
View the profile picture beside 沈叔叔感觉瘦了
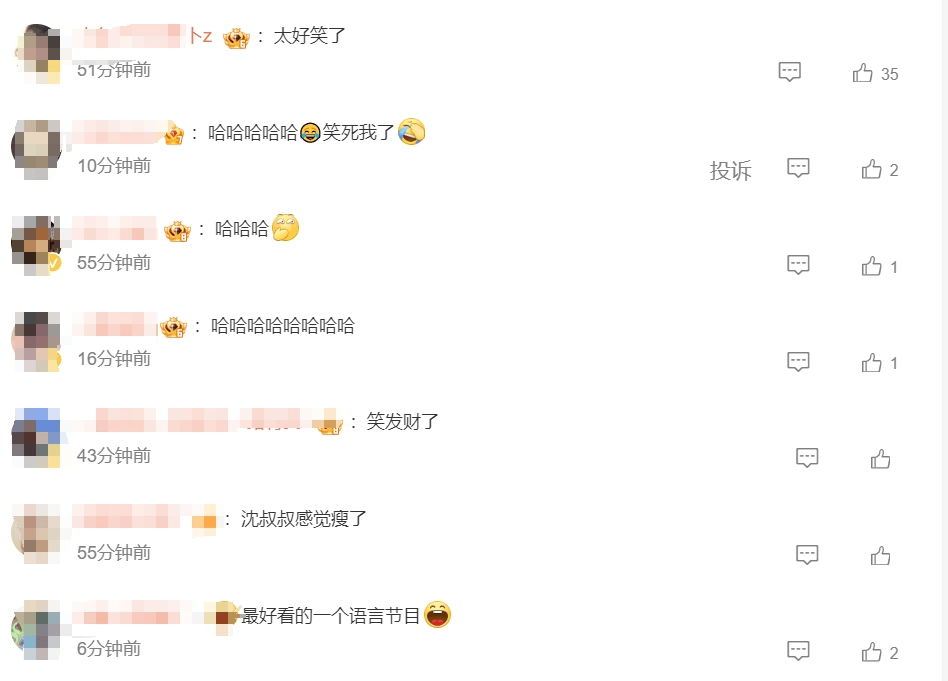point(36,531)
